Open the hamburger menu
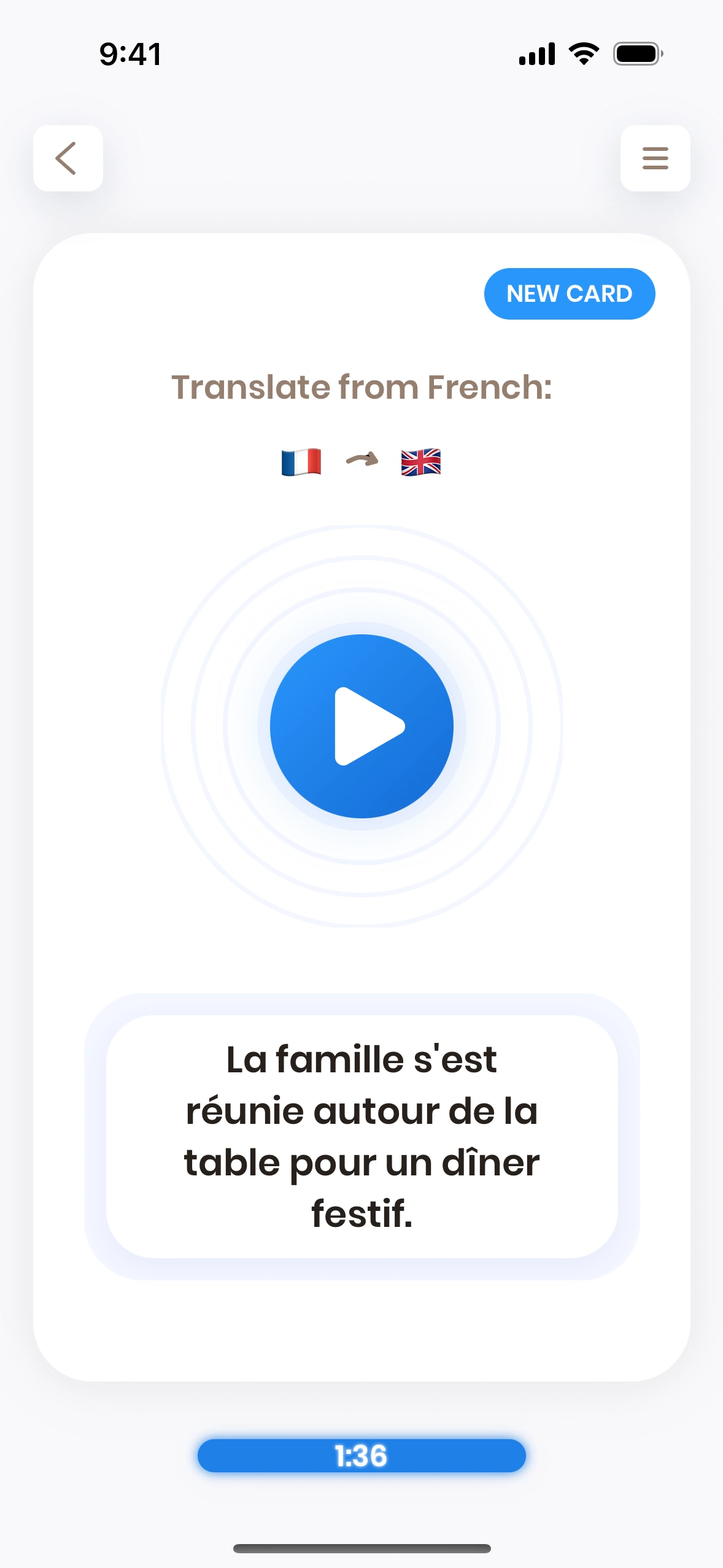 (x=655, y=158)
